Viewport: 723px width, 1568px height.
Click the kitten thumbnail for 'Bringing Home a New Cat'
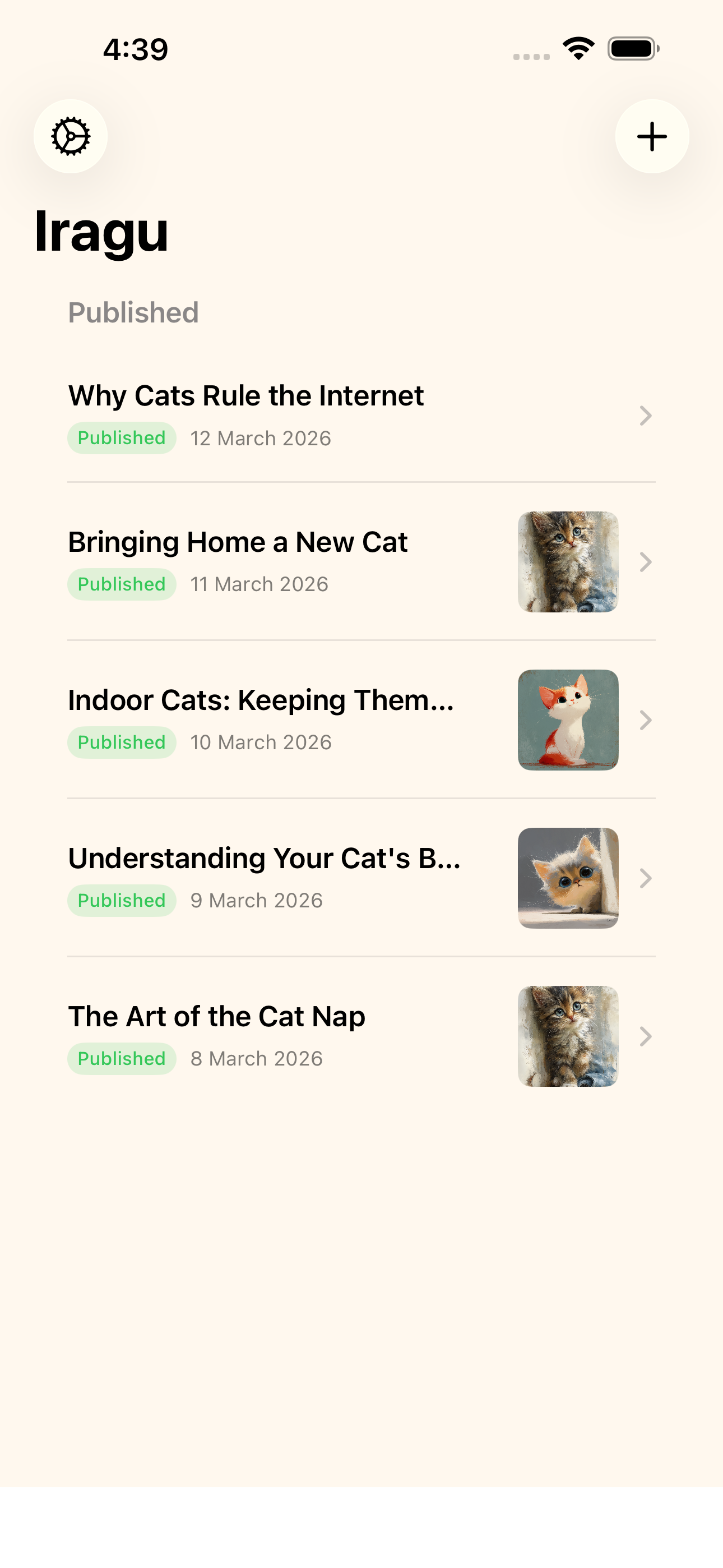[567, 562]
